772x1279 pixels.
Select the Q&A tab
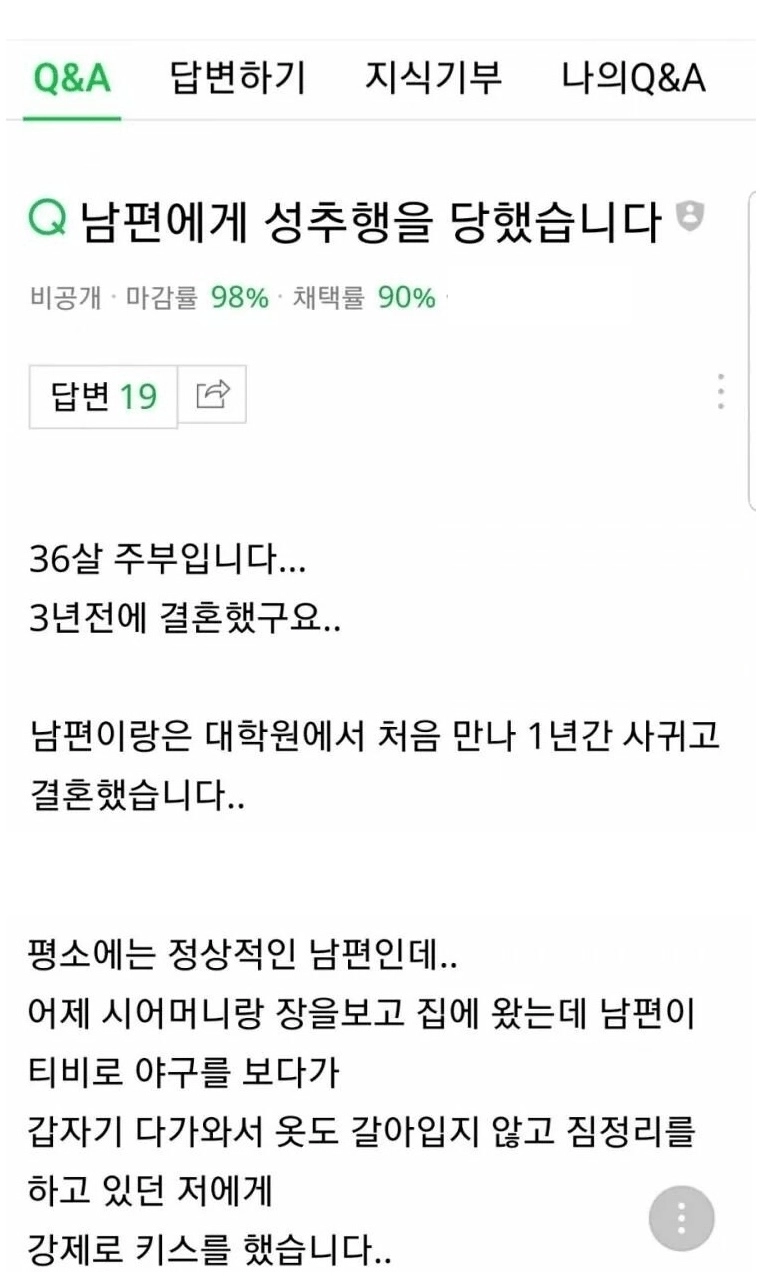click(72, 79)
